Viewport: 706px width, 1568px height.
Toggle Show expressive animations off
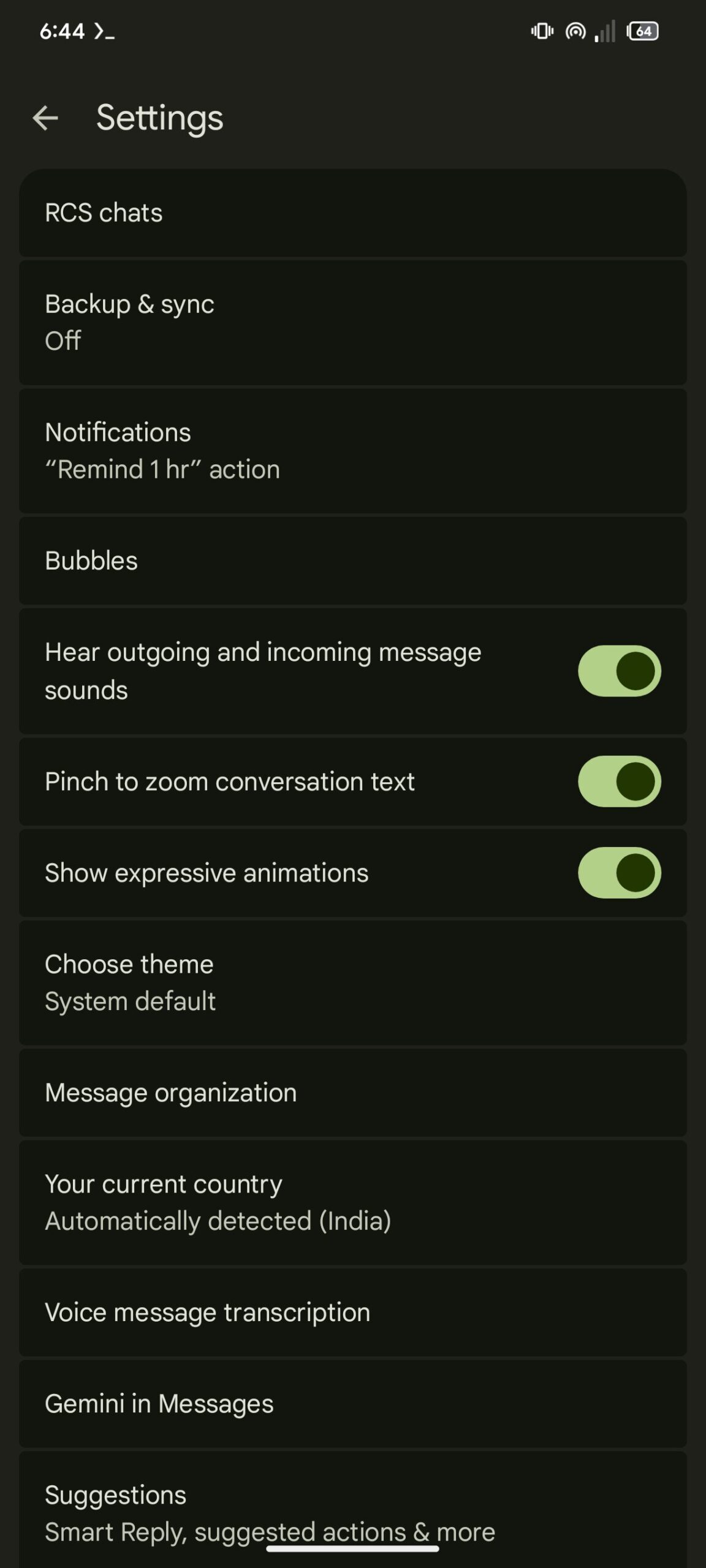[619, 872]
